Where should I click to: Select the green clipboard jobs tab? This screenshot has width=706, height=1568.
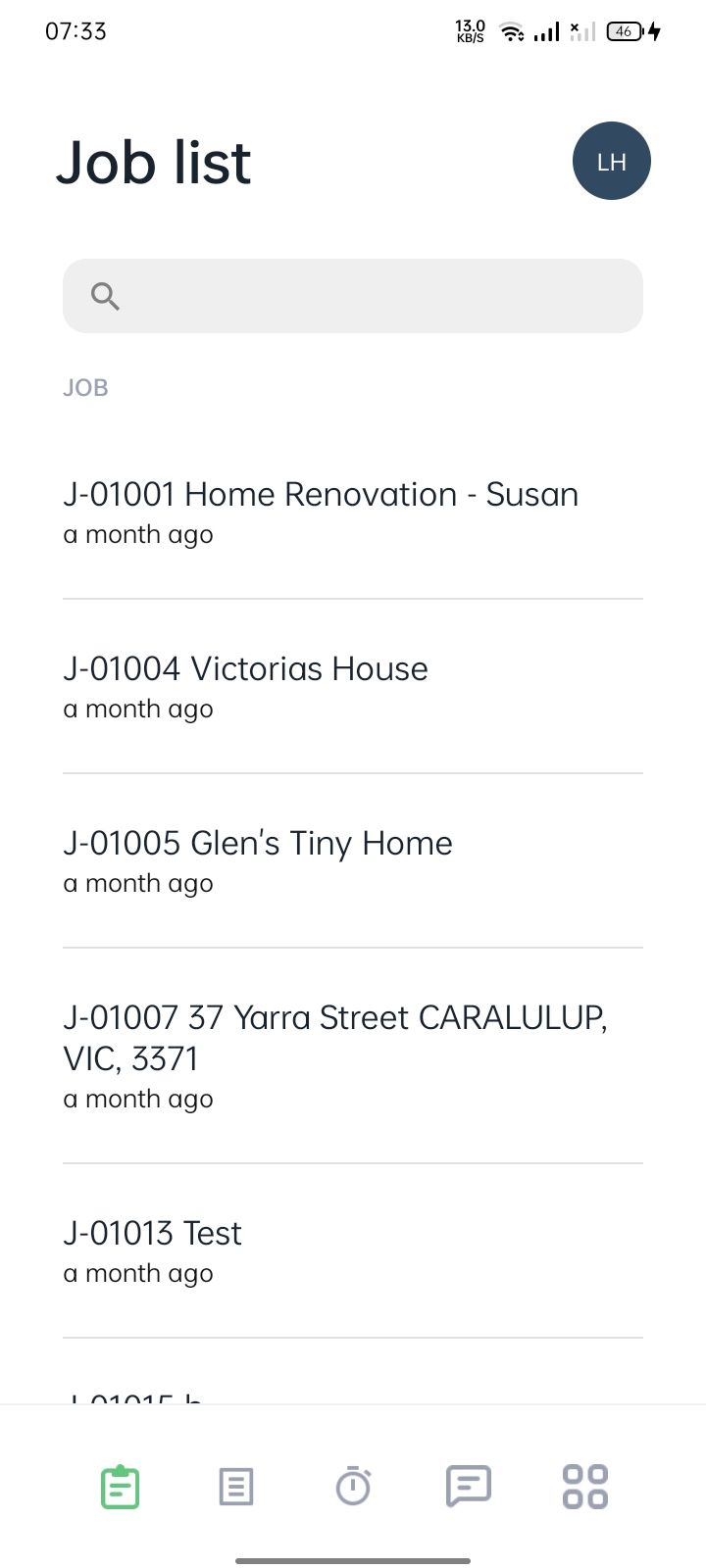[x=121, y=1487]
